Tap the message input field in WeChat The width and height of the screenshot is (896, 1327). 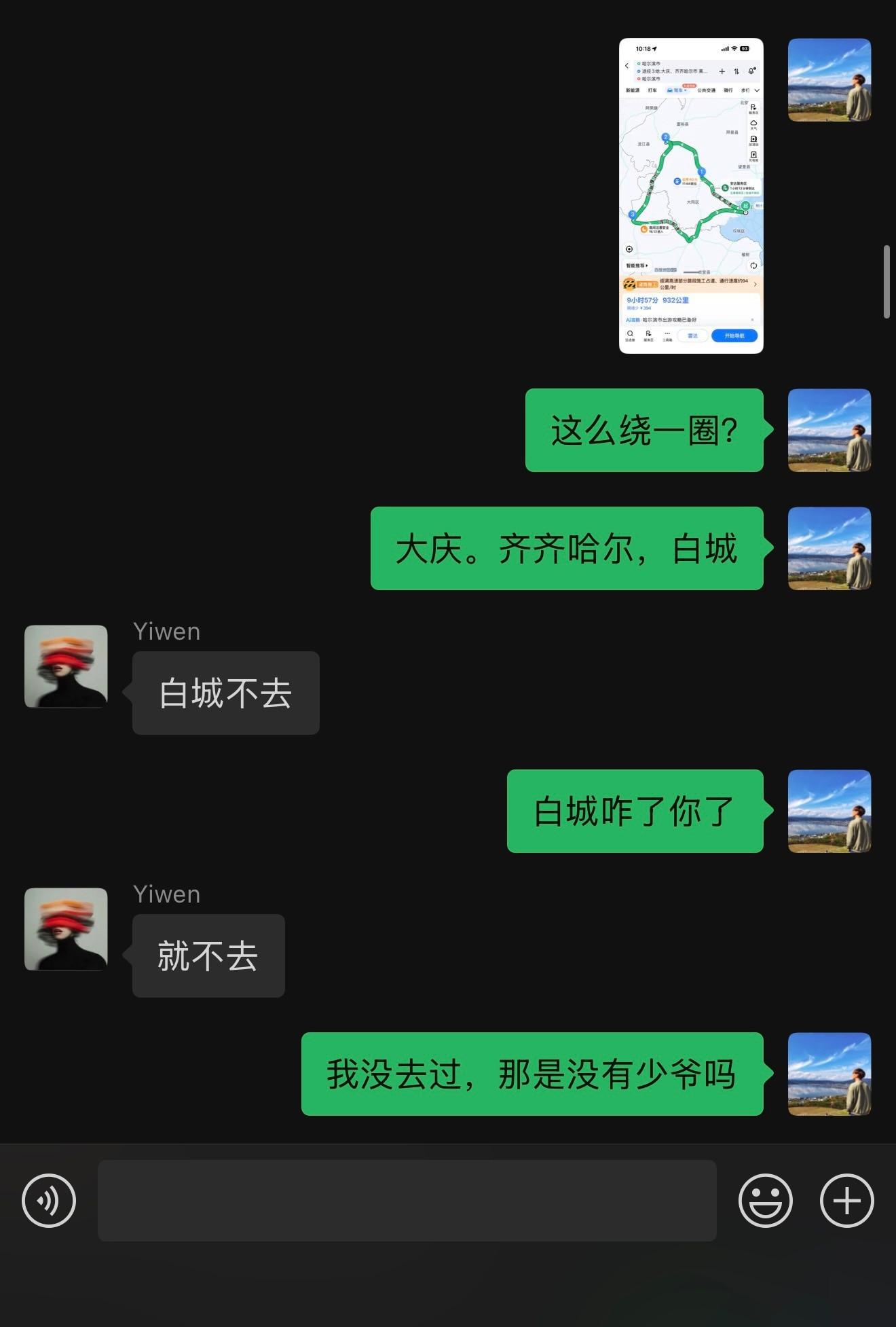point(407,1202)
